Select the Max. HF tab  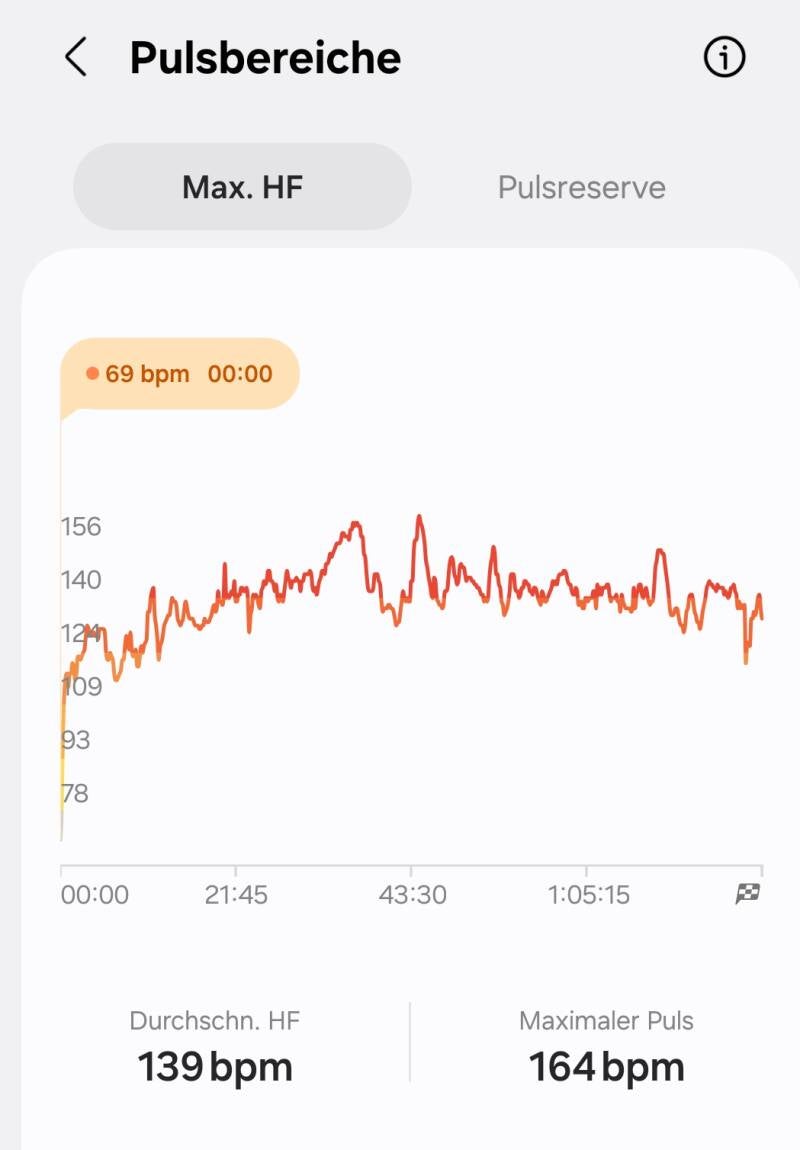point(242,187)
